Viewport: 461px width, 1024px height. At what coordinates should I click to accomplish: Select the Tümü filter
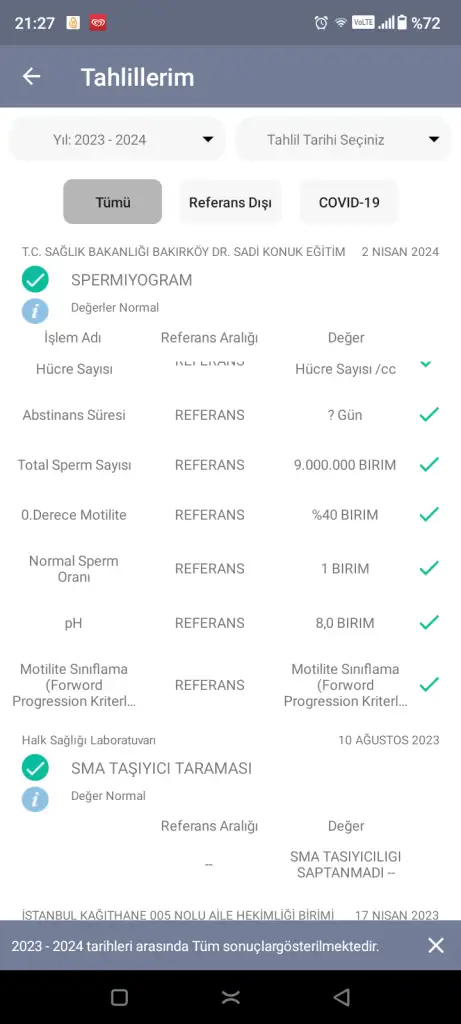point(112,202)
